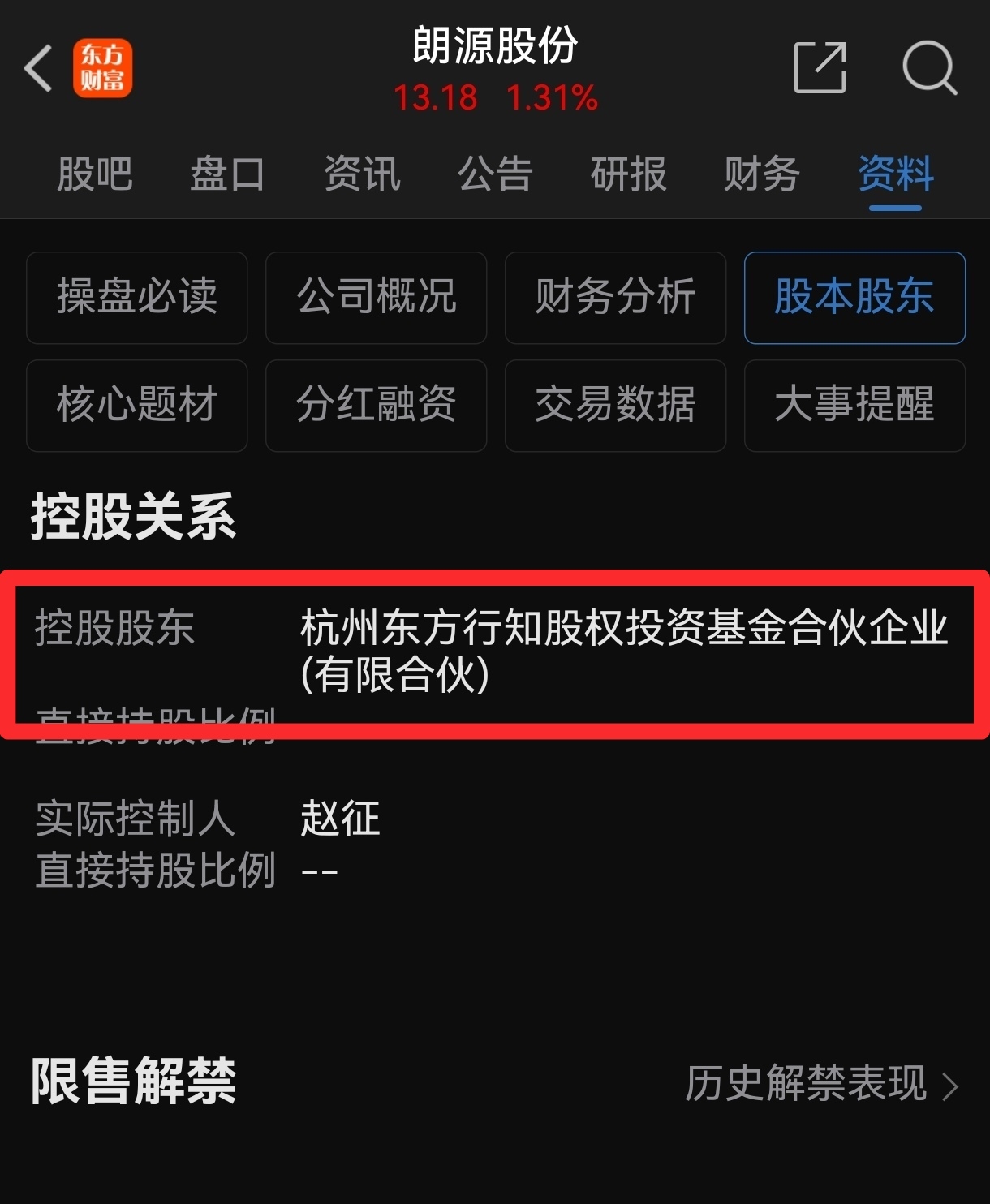
Task: Open 分红融资 section
Action: (x=376, y=406)
